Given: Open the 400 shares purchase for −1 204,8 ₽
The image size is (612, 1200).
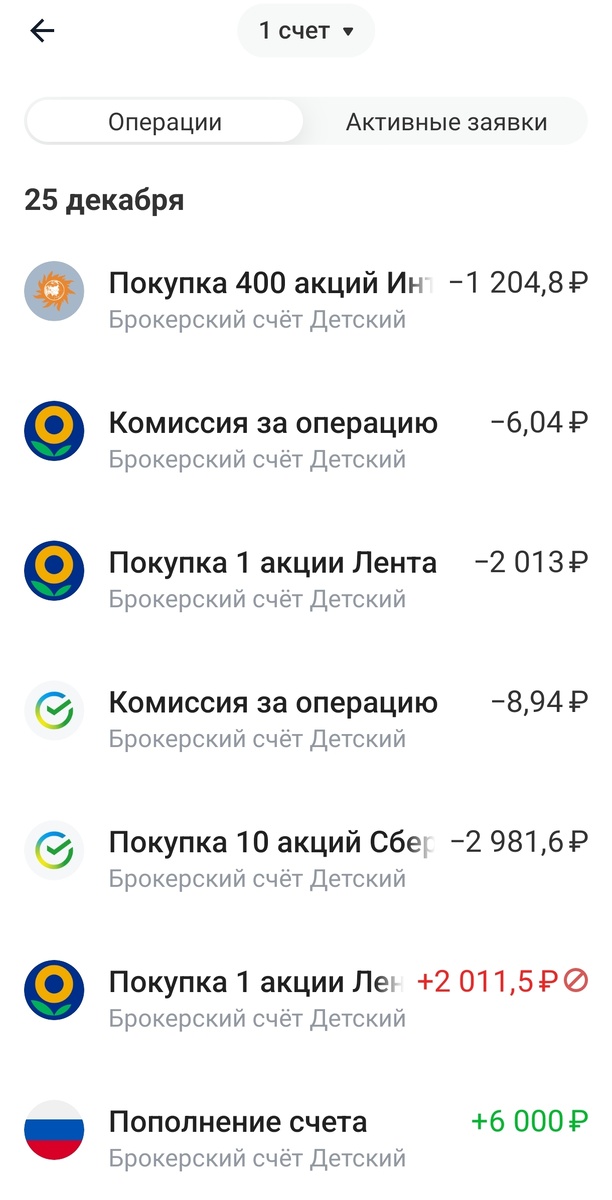Looking at the screenshot, I should click(306, 298).
